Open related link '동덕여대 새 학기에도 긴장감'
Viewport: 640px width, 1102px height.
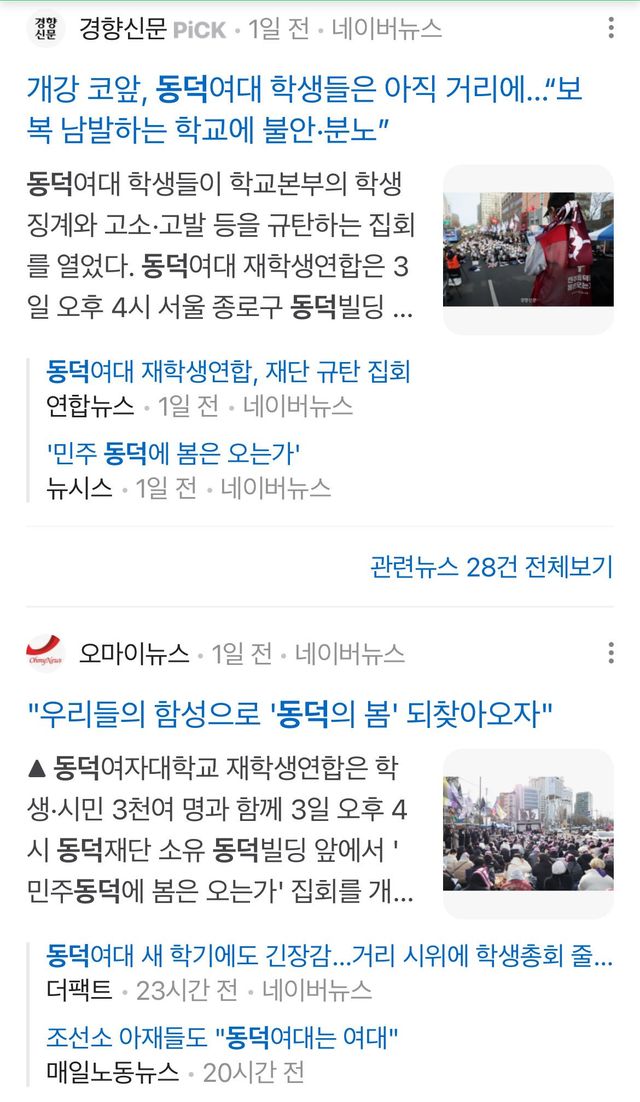[330, 956]
